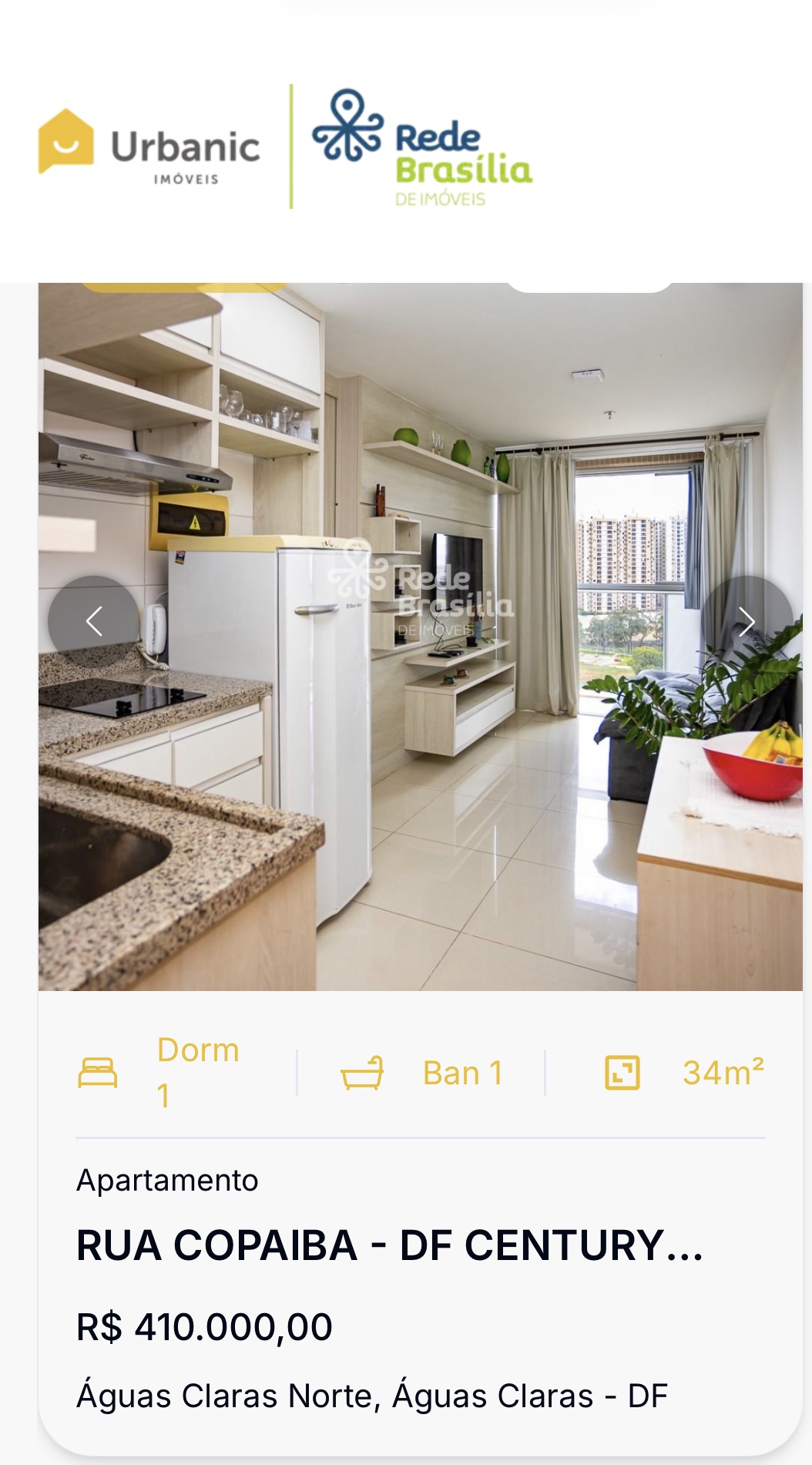
Task: Tap the Urbanic Imóveis logo to go home
Action: click(149, 145)
